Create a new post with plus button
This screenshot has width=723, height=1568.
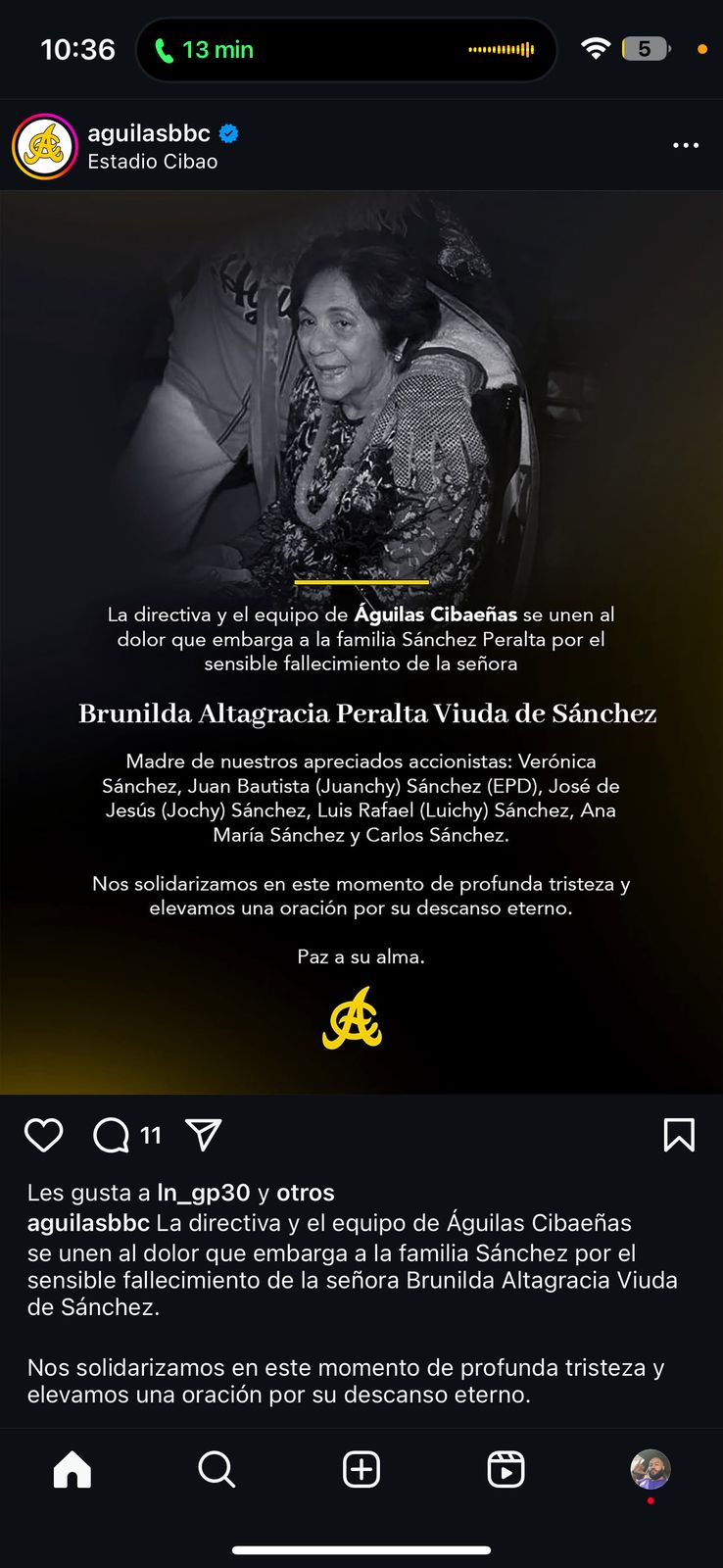tap(361, 1469)
